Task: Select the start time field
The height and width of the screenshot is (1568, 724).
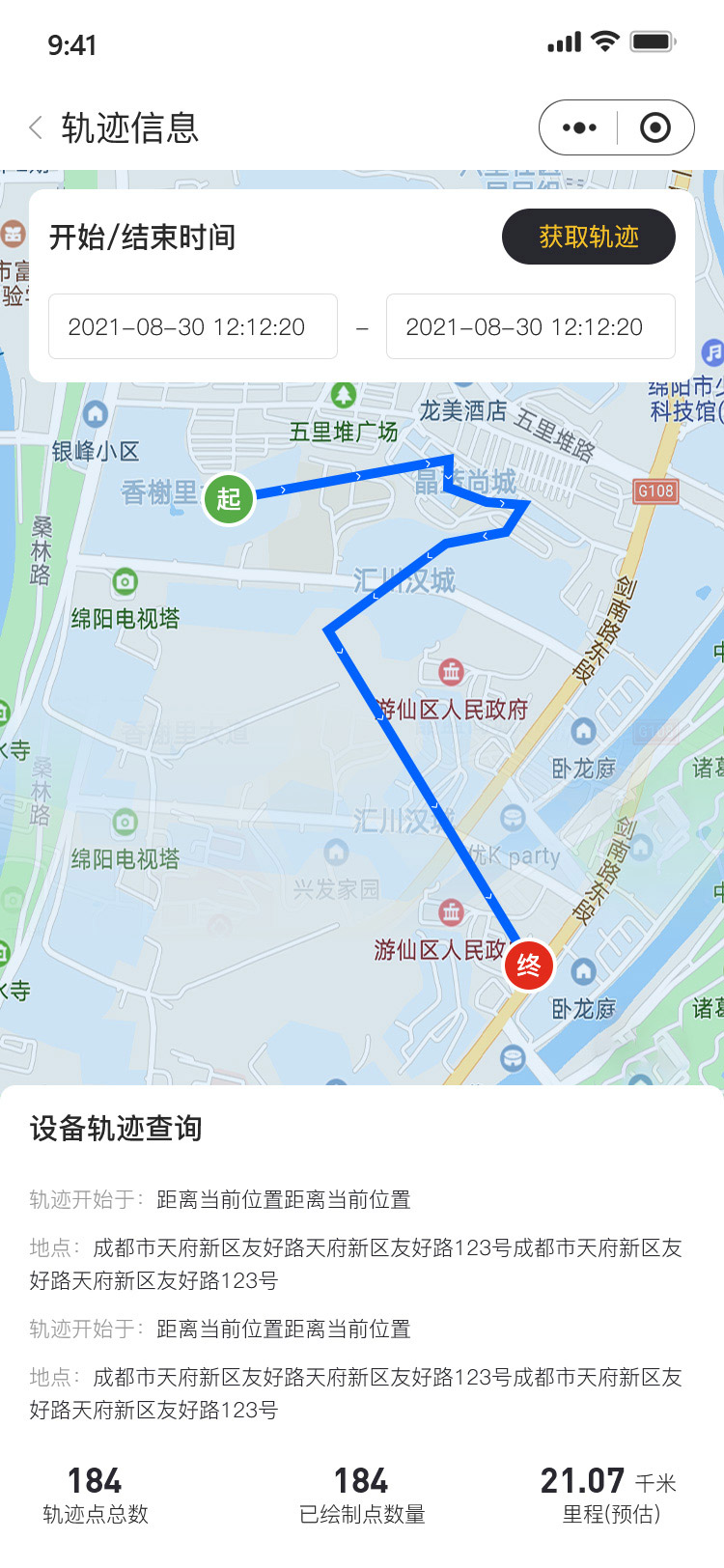Action: (x=193, y=326)
